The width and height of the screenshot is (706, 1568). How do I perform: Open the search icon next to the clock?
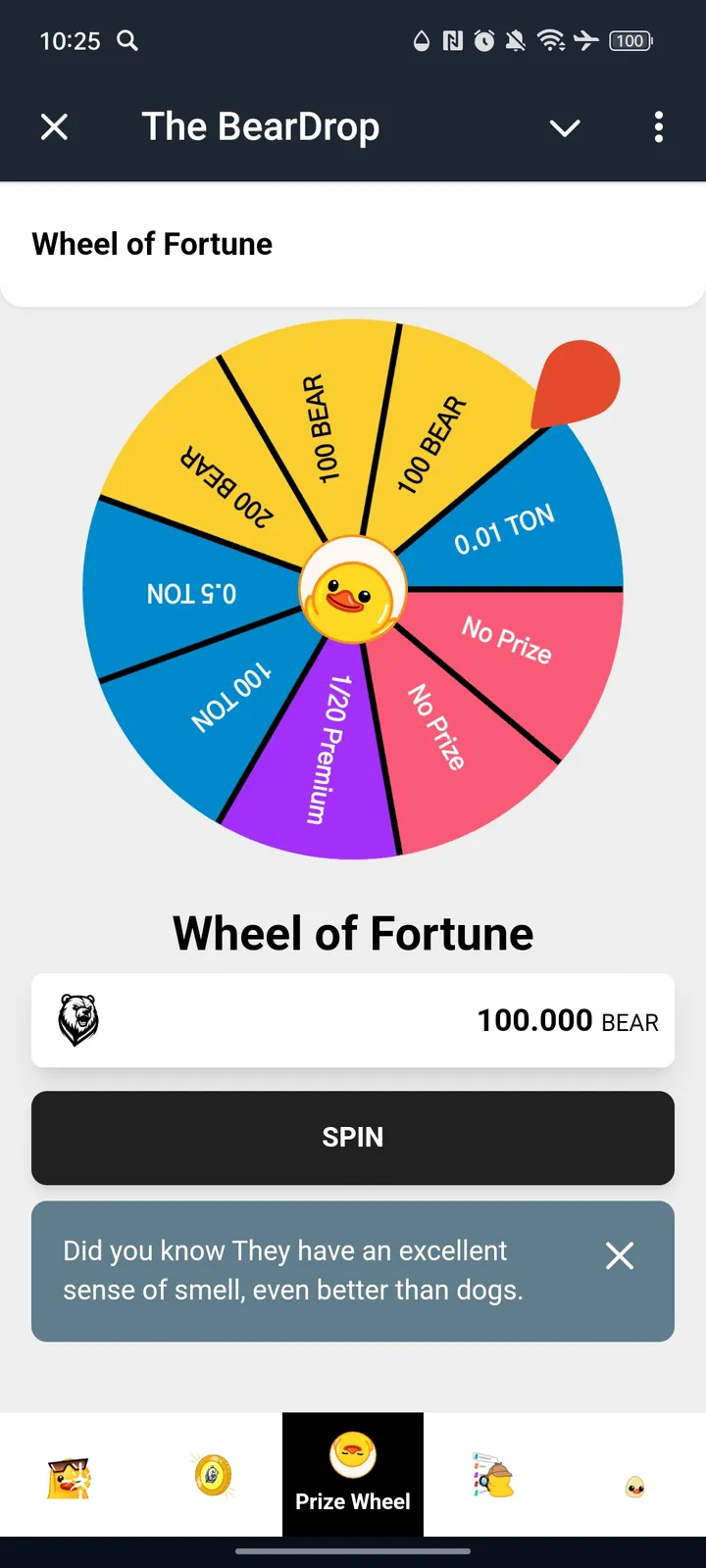coord(127,41)
